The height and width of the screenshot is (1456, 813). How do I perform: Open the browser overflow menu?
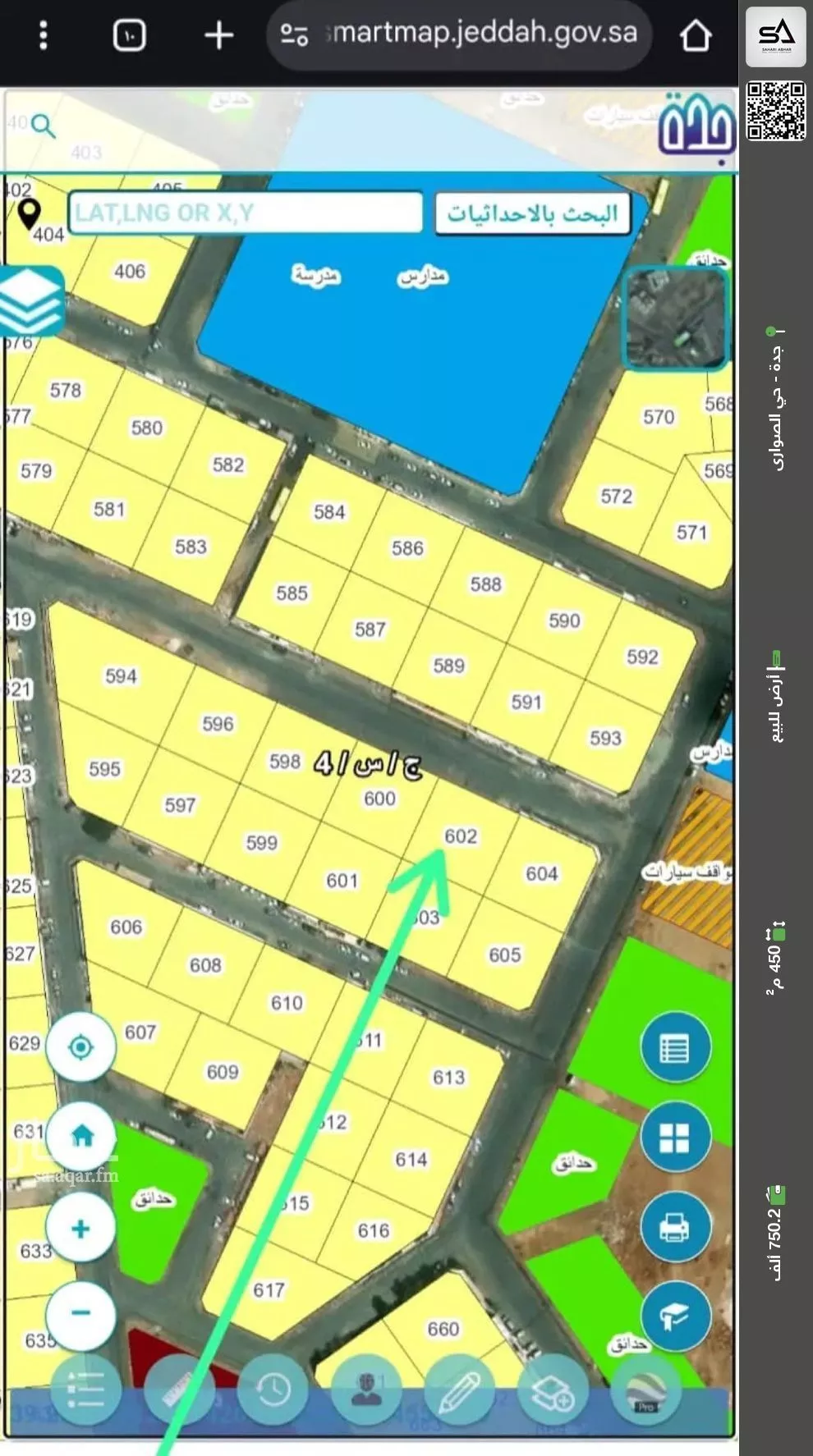click(44, 35)
